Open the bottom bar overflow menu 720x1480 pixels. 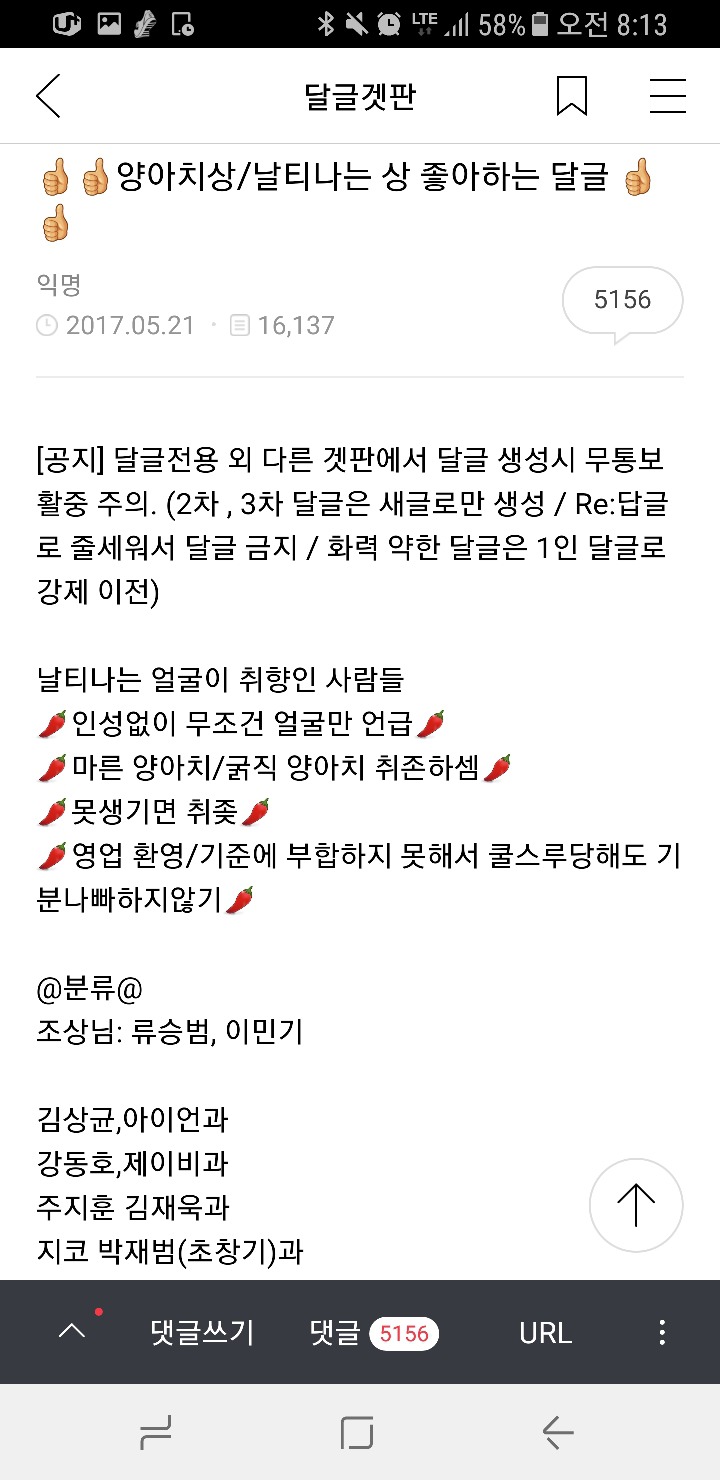pos(662,1332)
